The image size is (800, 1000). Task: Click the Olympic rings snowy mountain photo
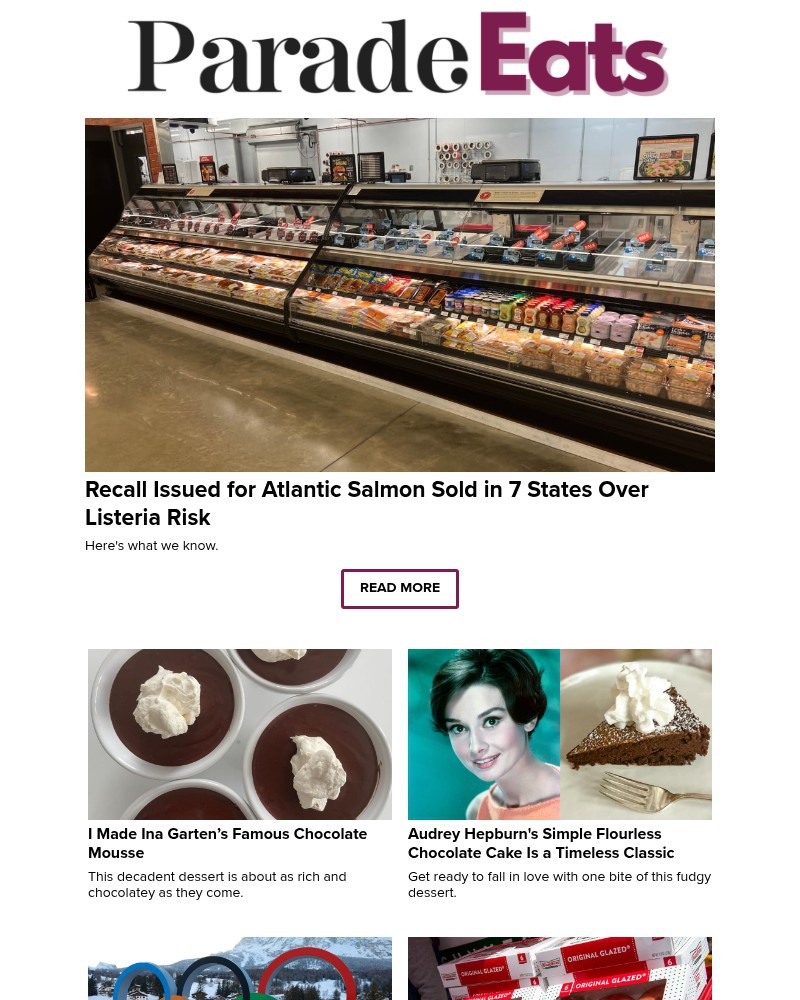pos(240,968)
